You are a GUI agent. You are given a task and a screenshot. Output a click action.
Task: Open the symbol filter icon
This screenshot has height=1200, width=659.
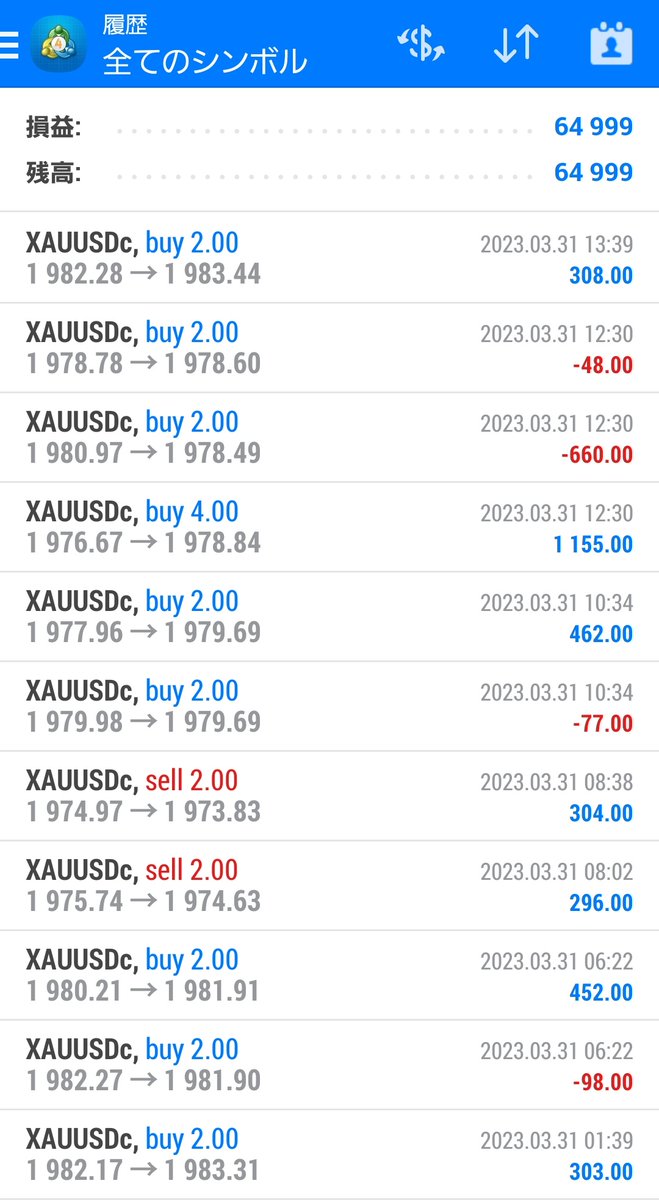(x=421, y=45)
